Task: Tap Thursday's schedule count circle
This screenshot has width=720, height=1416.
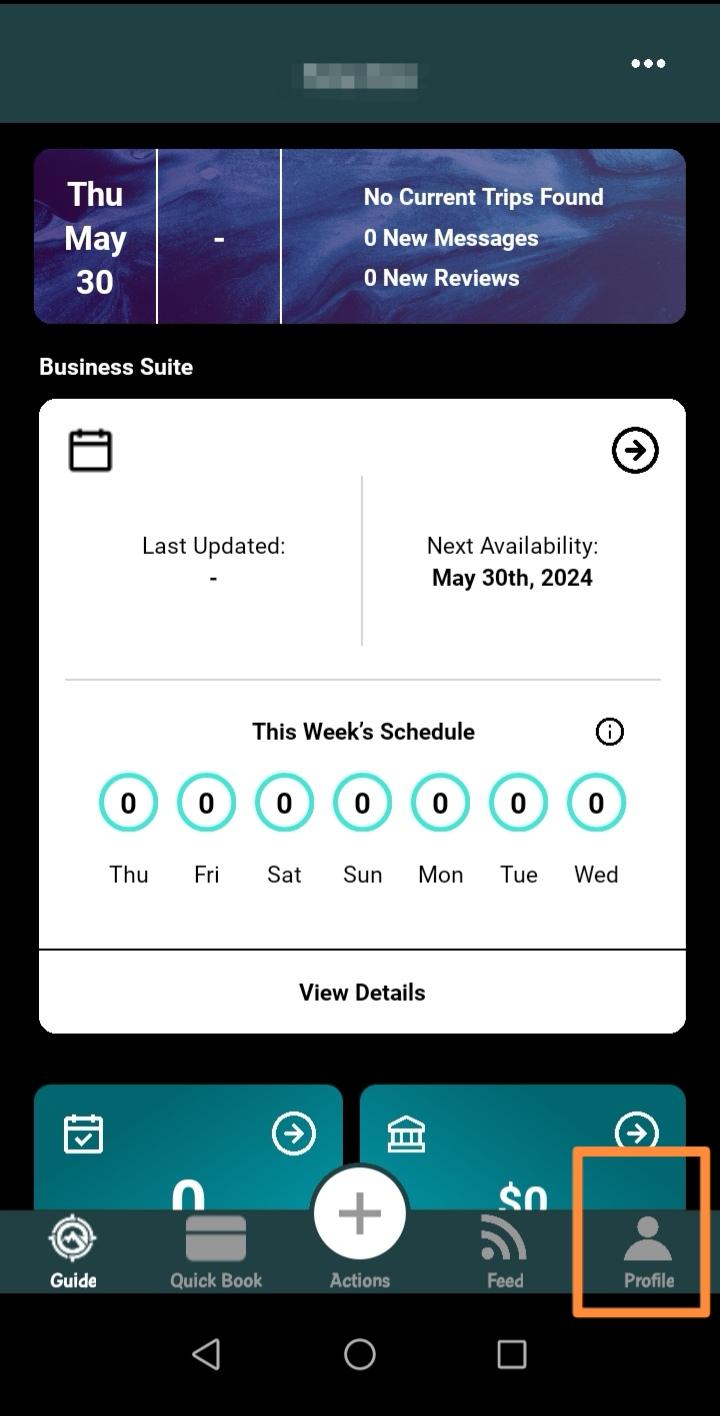Action: tap(128, 802)
